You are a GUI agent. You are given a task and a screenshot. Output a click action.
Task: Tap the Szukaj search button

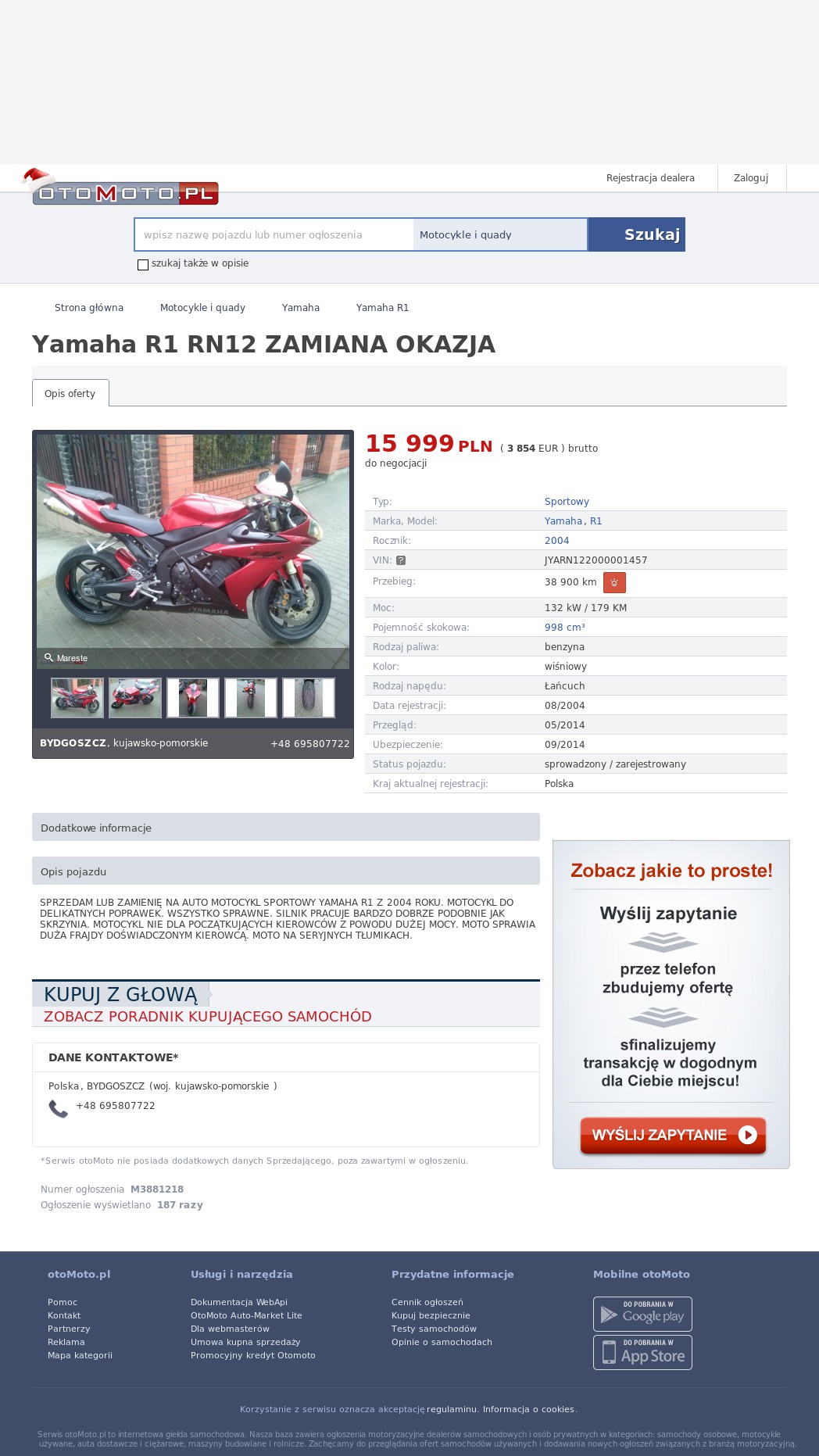pos(637,234)
